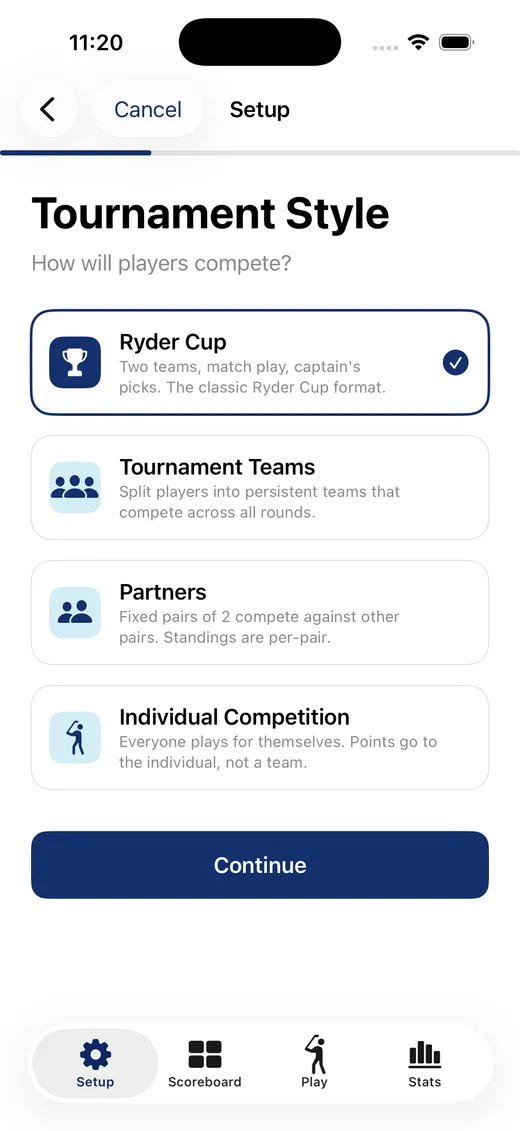Select Individual Competition

click(260, 737)
